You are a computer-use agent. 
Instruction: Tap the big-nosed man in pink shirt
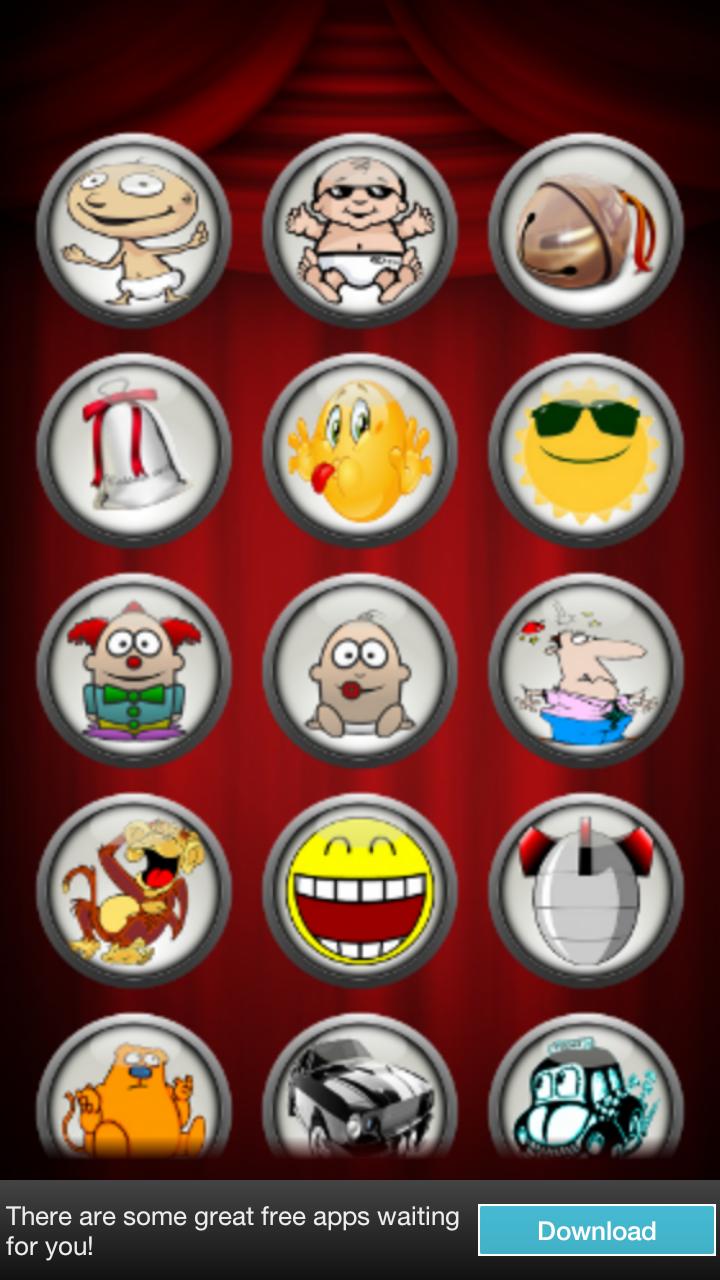point(586,670)
